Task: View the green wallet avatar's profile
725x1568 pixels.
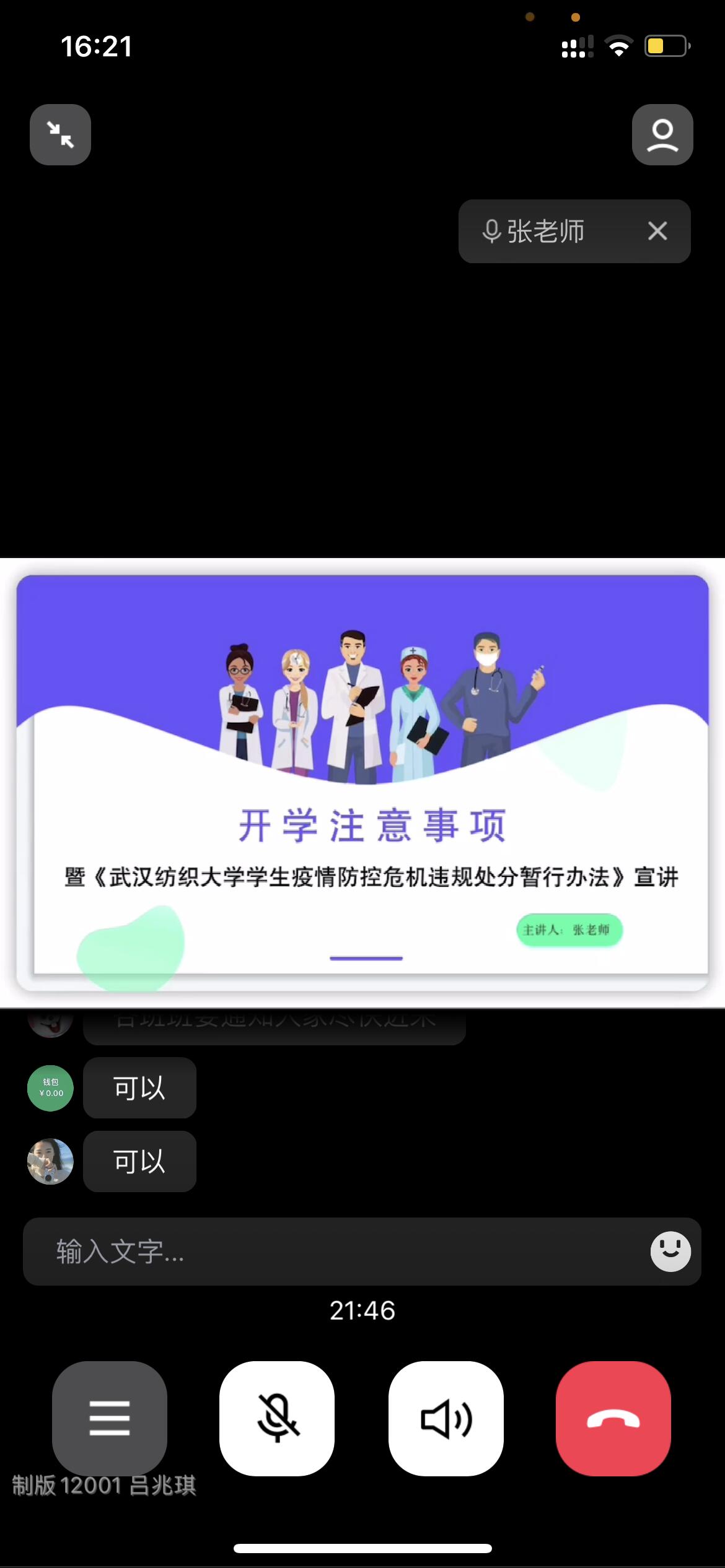Action: (50, 1088)
